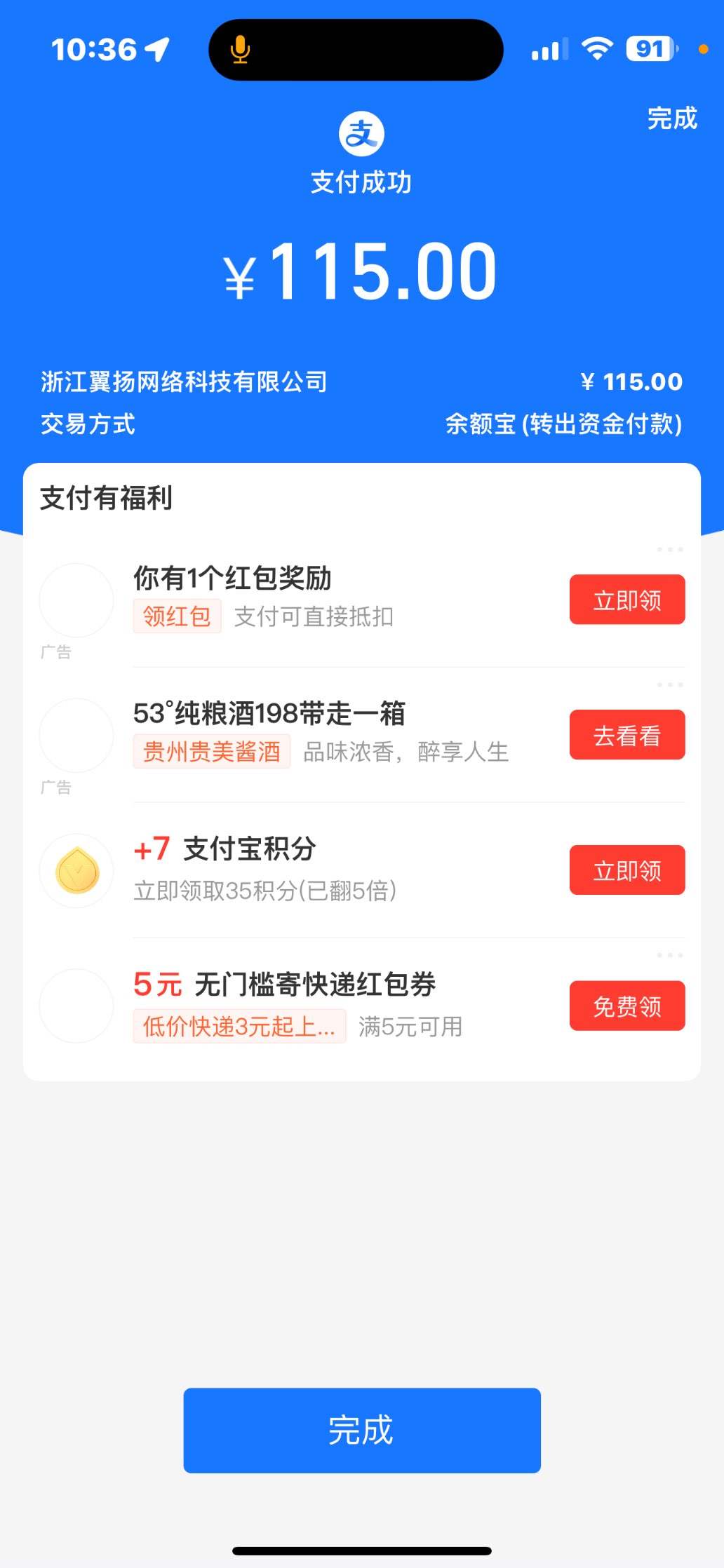Tap 完成 in the top right corner
The image size is (724, 1568).
point(671,119)
